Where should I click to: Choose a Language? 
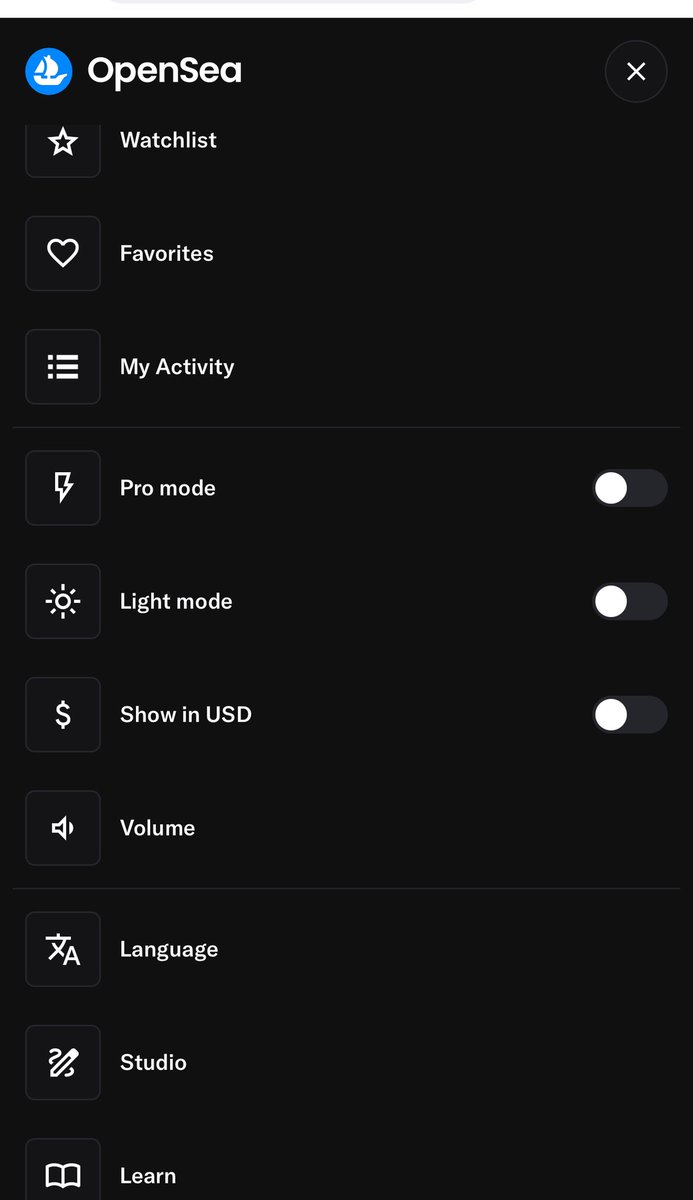pos(346,949)
